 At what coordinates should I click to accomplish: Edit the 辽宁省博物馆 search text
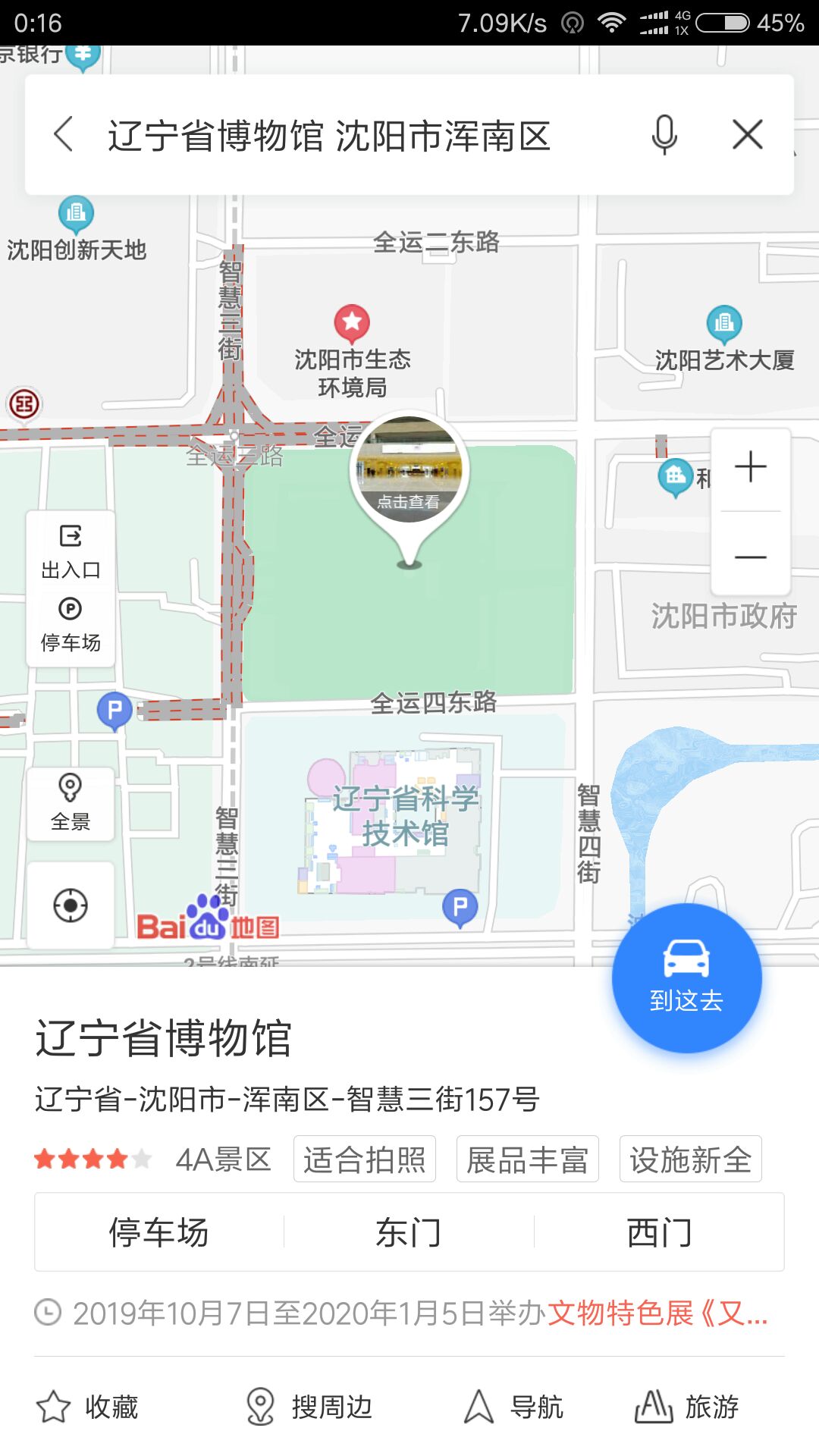[x=329, y=136]
